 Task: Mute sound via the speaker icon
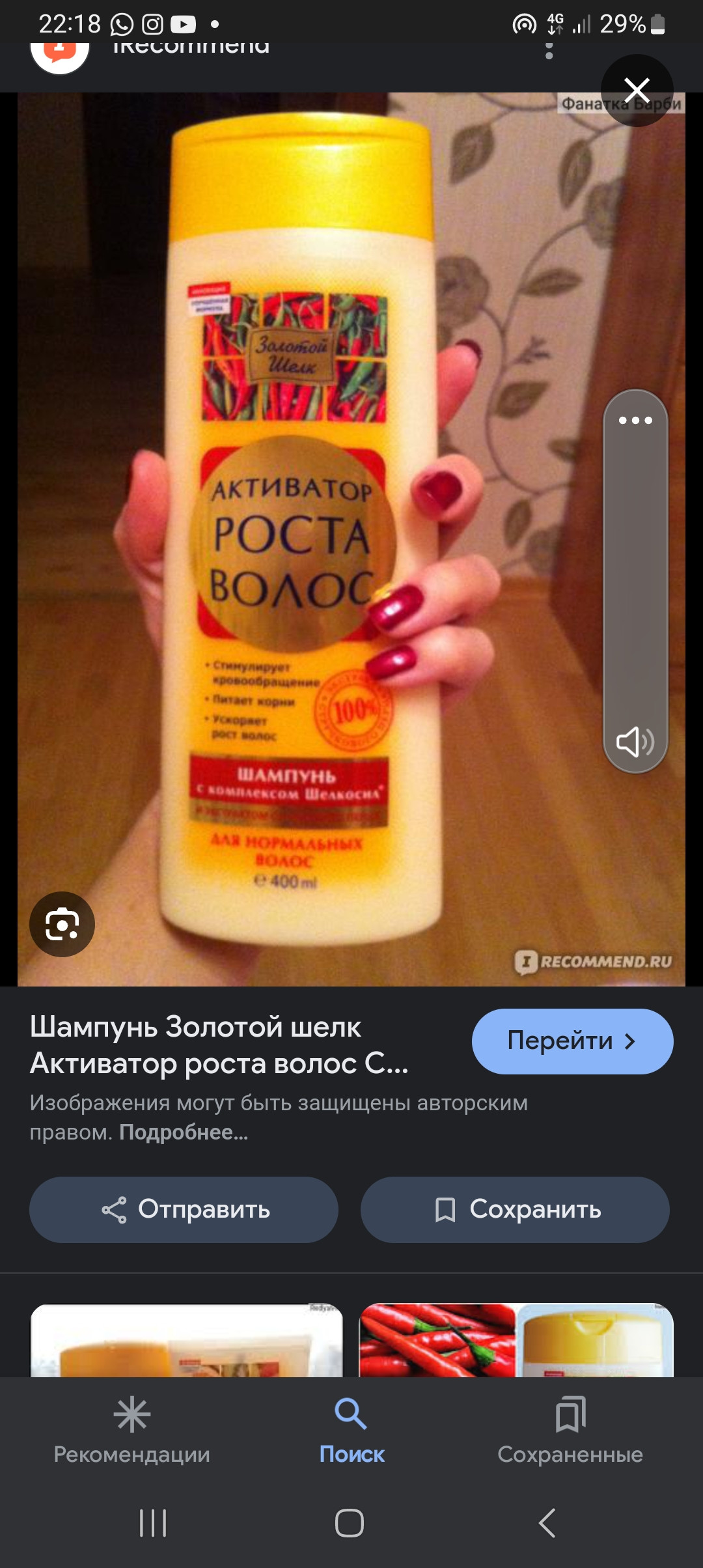coord(635,741)
